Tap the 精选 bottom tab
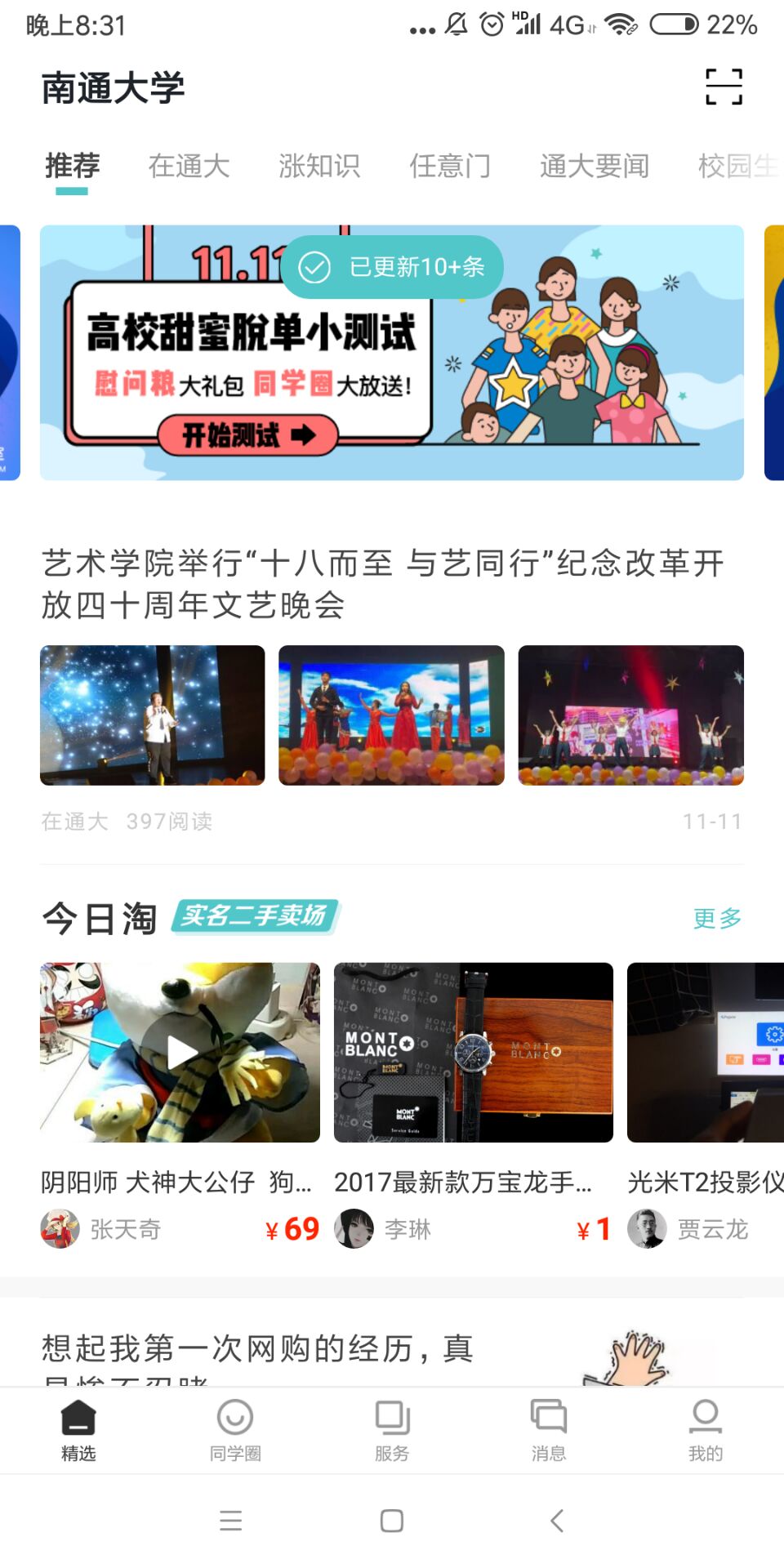The width and height of the screenshot is (784, 1568). 78,1429
